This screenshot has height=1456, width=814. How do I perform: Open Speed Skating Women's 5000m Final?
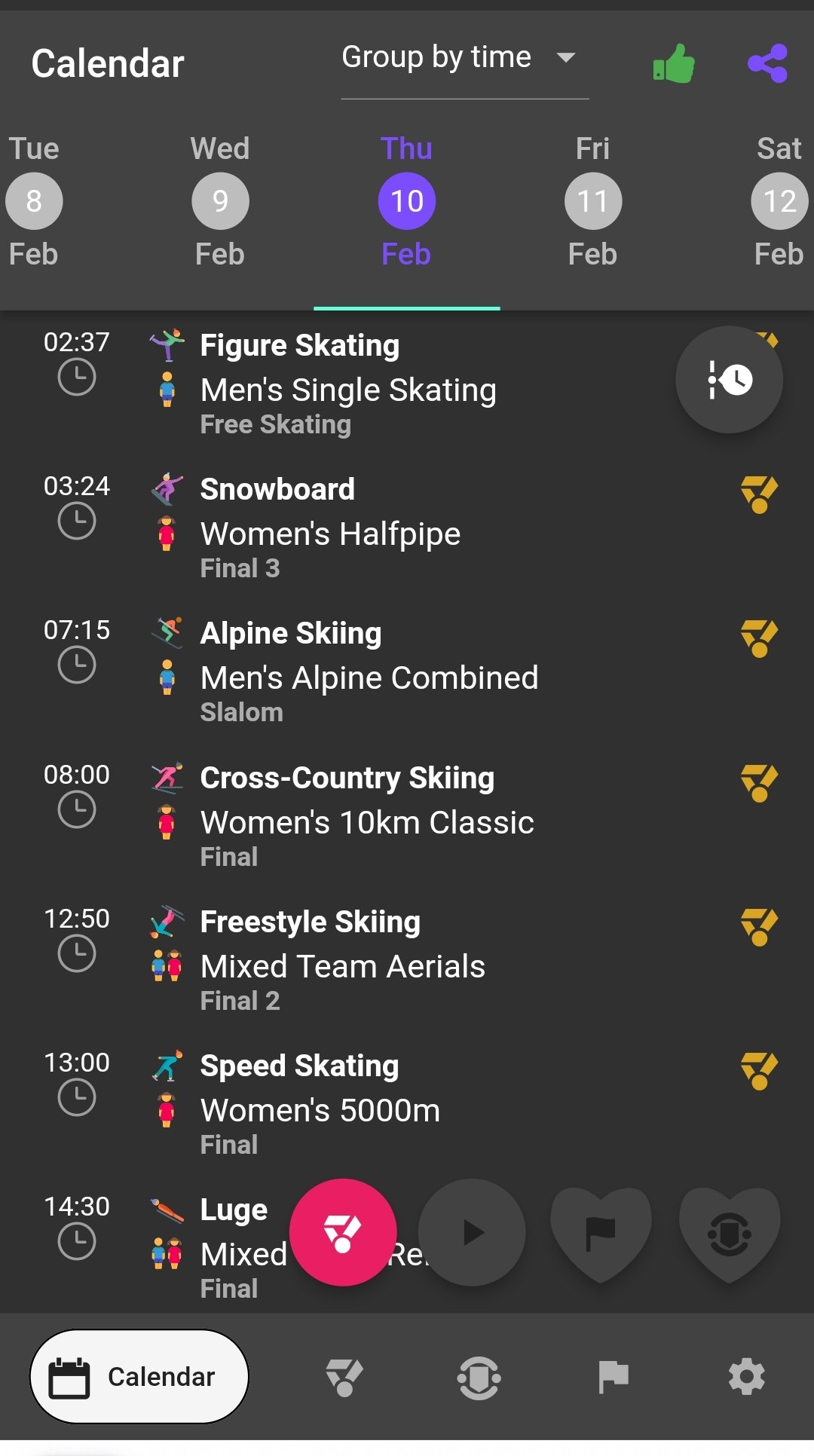(x=407, y=1104)
